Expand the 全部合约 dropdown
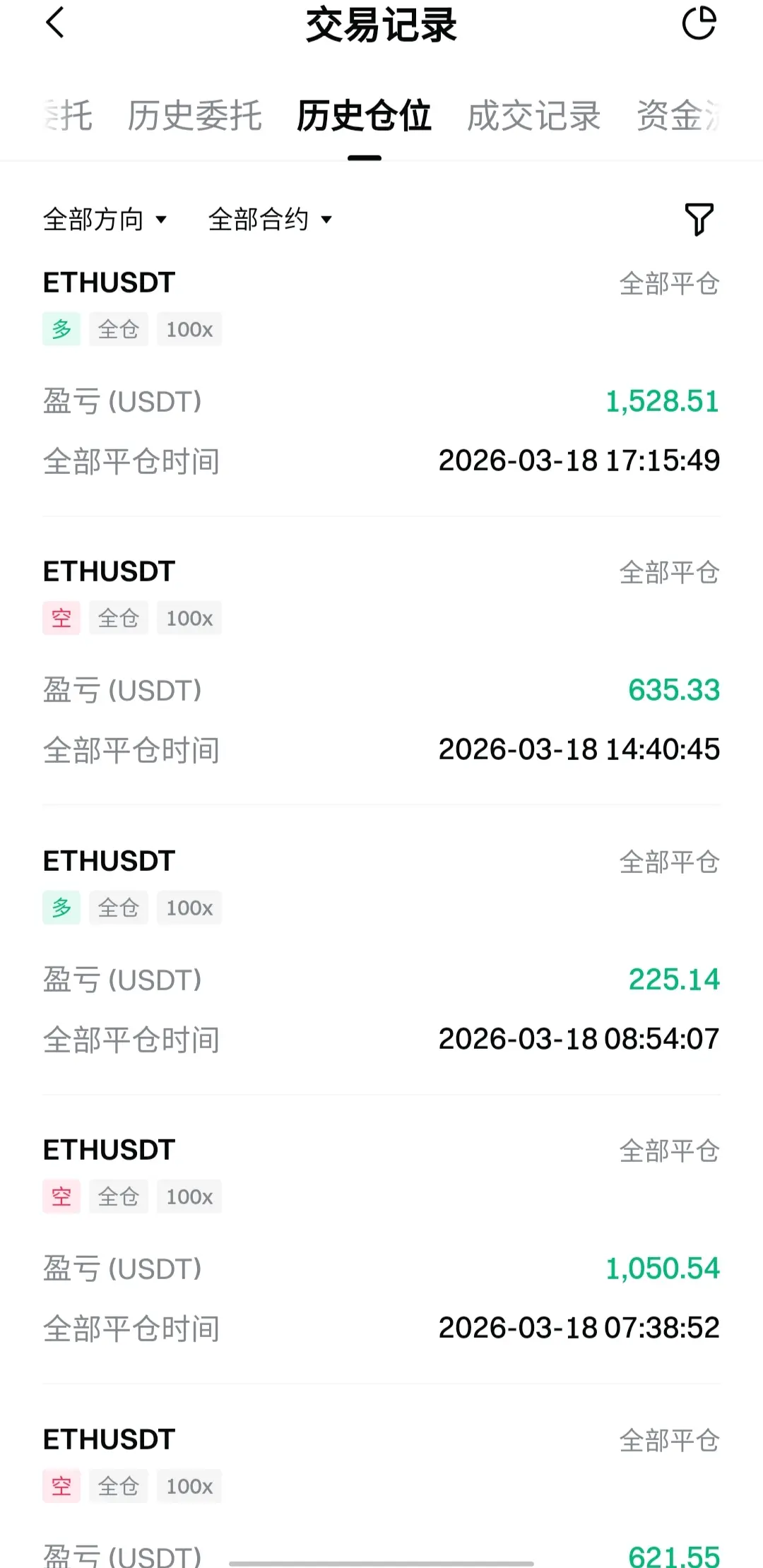The height and width of the screenshot is (1568, 763). pyautogui.click(x=270, y=220)
